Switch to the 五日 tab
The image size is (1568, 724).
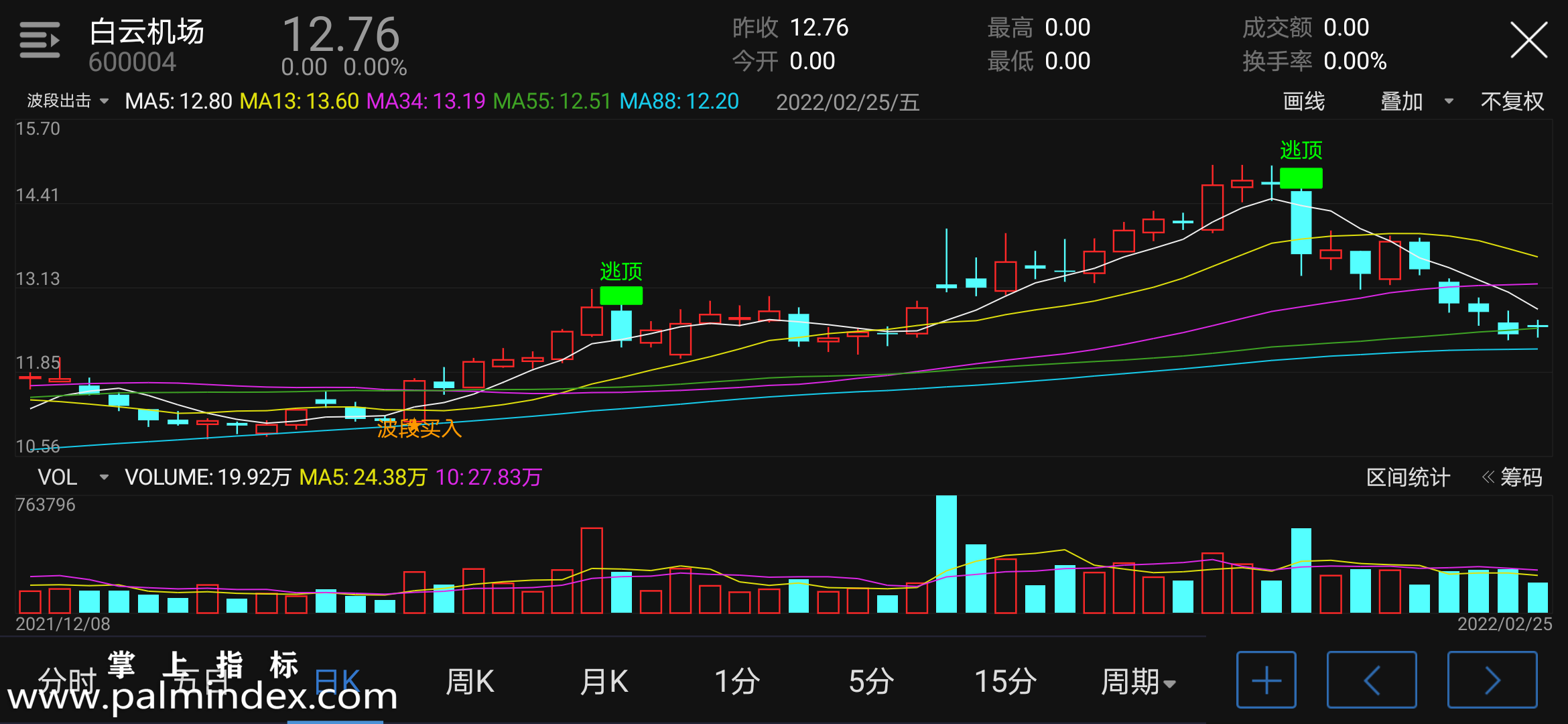tap(201, 682)
